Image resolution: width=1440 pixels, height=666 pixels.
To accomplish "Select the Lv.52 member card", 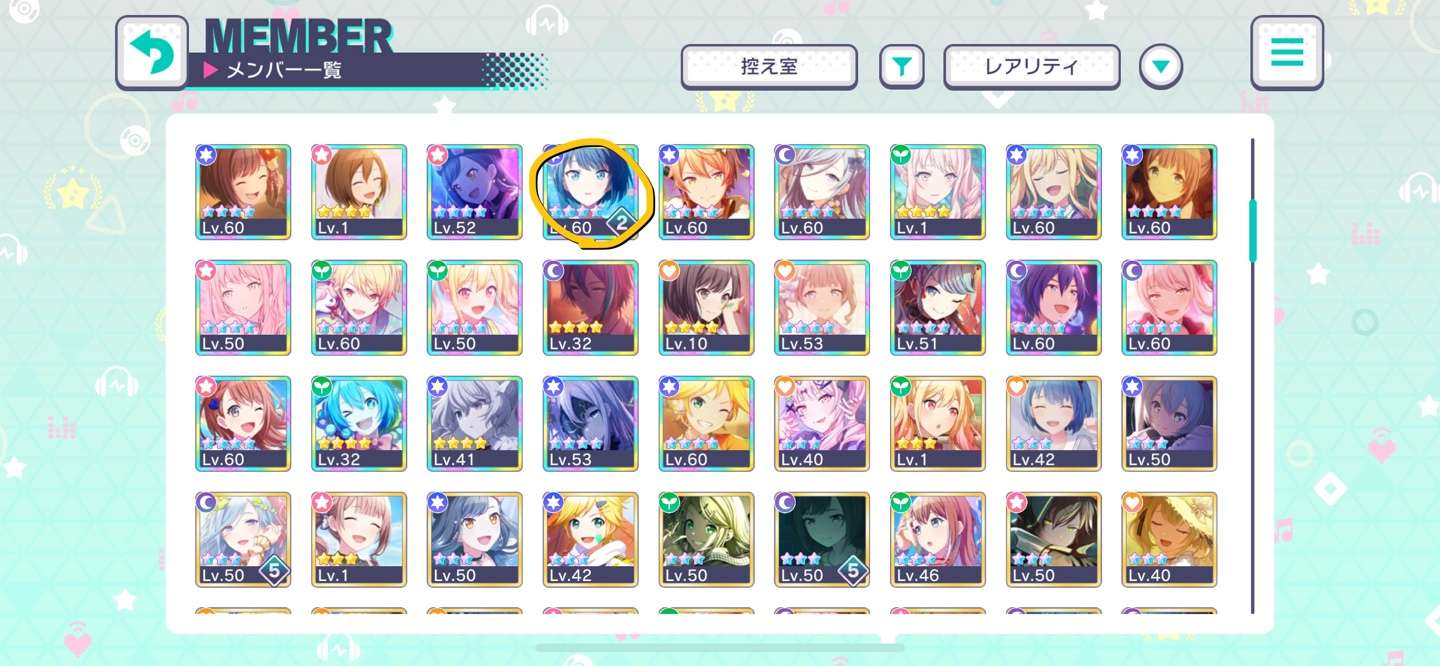I will click(475, 191).
